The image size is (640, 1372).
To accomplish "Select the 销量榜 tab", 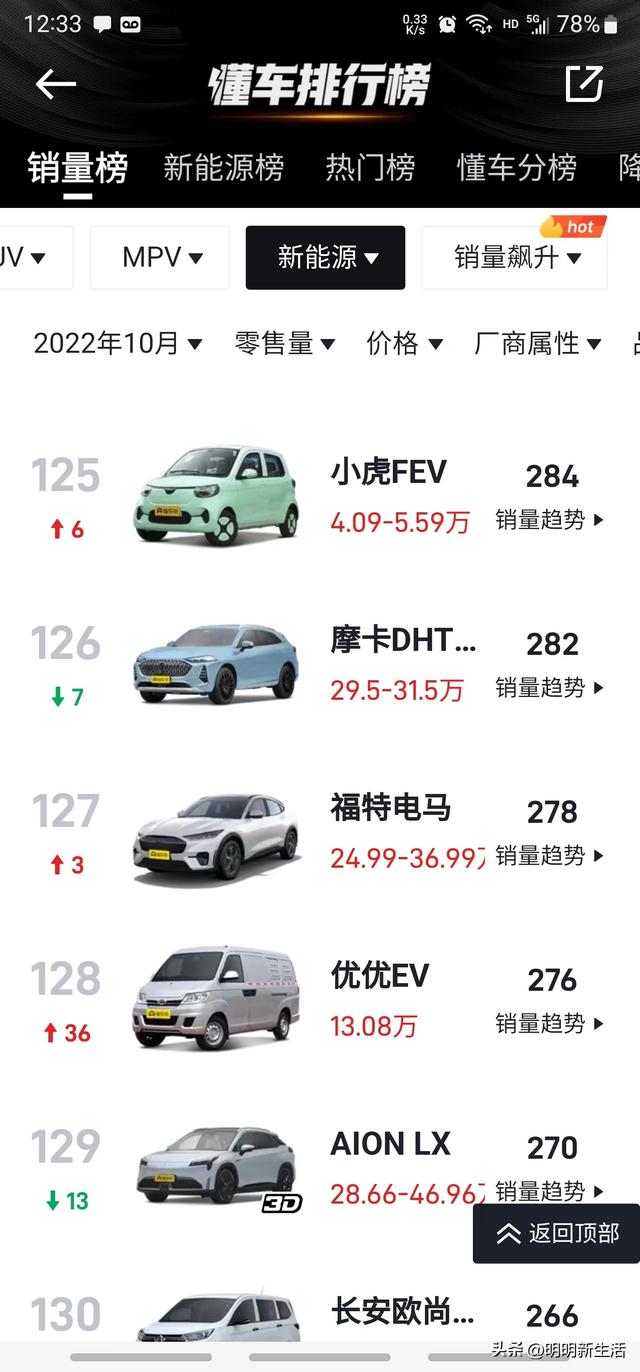I will 77,168.
